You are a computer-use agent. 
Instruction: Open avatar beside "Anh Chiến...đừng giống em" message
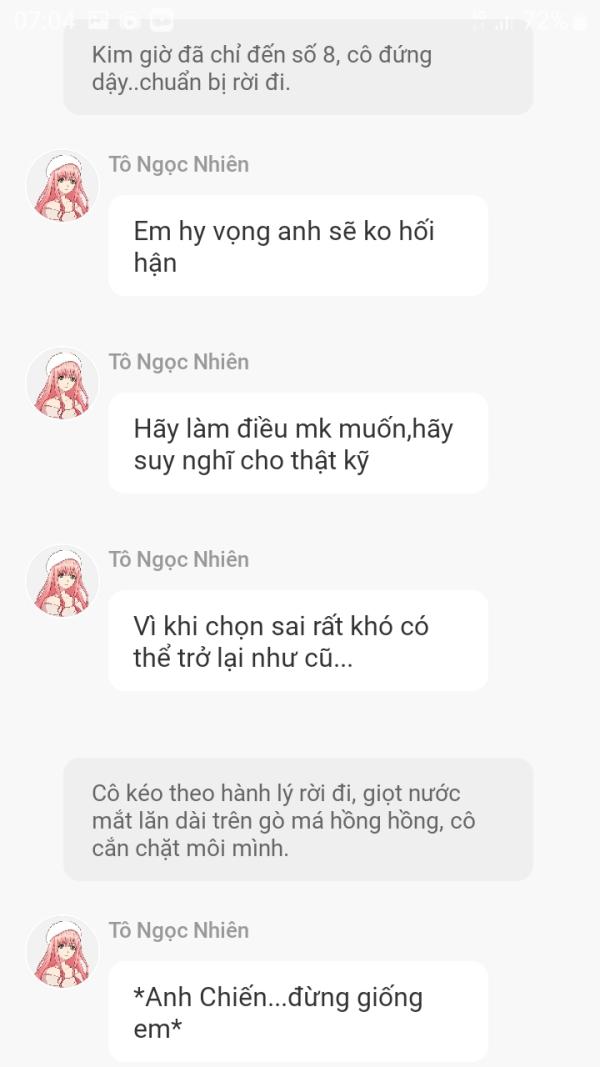pos(62,952)
